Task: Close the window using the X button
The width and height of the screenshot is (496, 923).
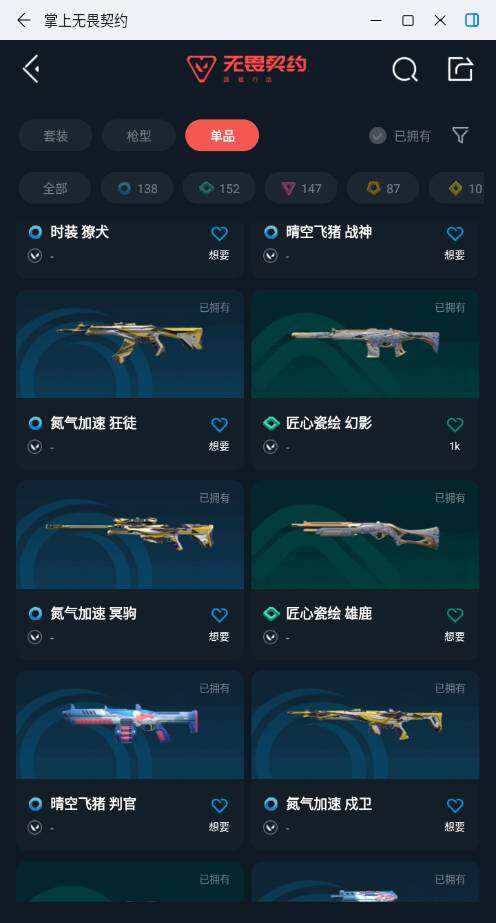Action: [440, 20]
